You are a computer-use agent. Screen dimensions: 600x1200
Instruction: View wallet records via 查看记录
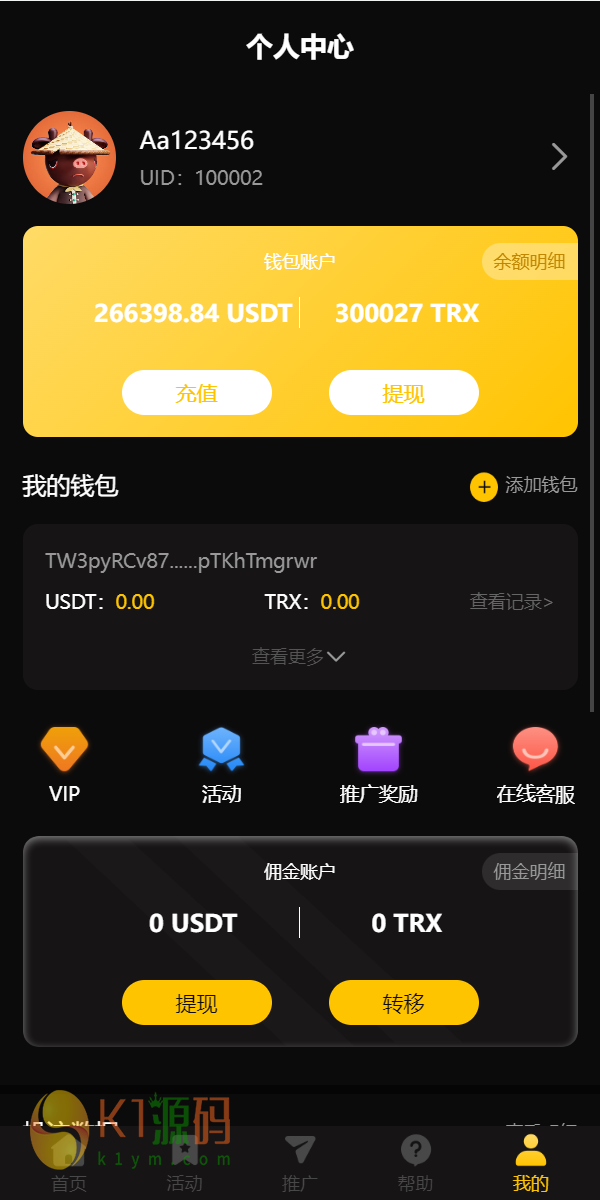click(511, 602)
